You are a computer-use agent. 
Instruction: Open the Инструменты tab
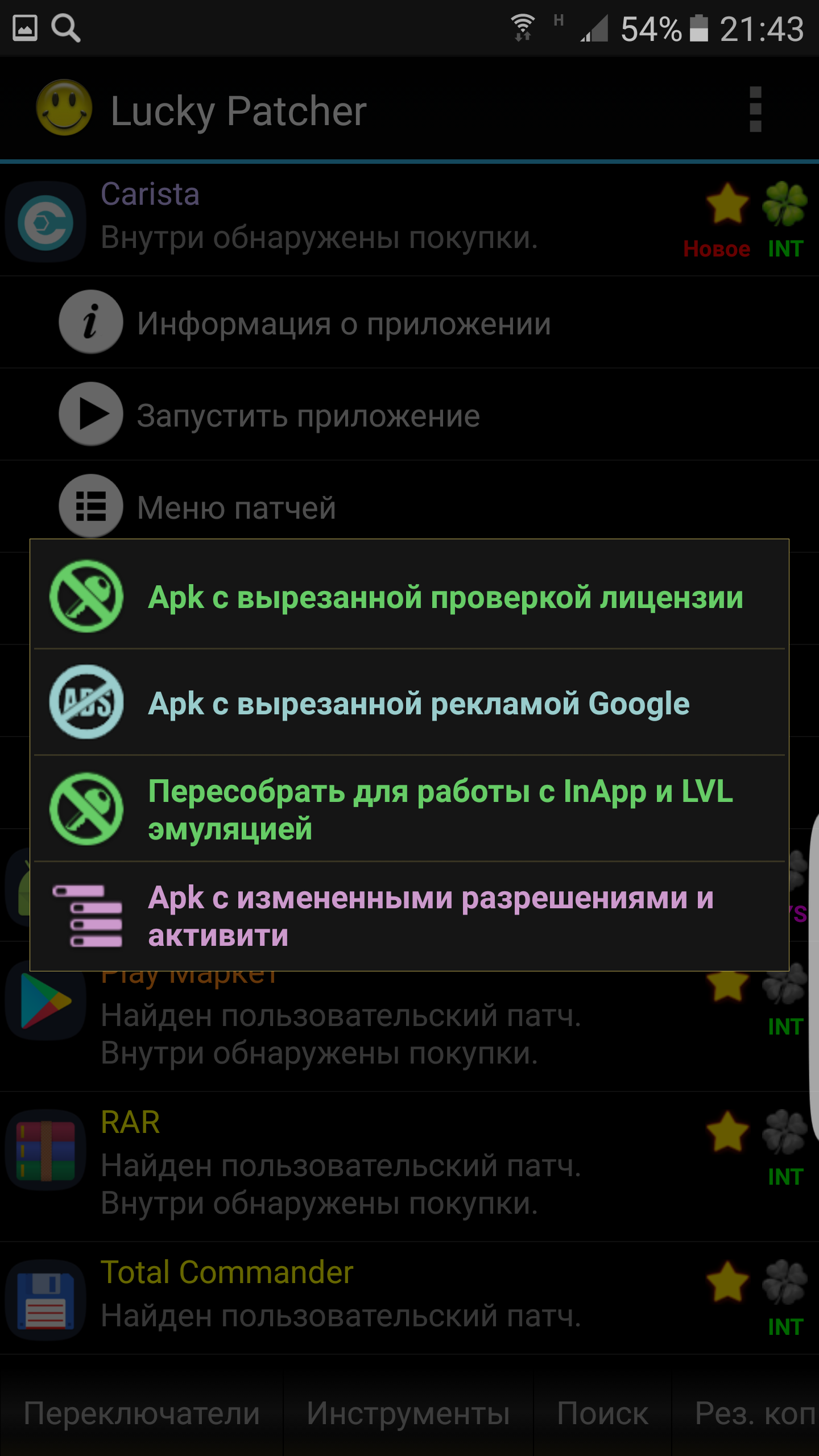tap(408, 1413)
